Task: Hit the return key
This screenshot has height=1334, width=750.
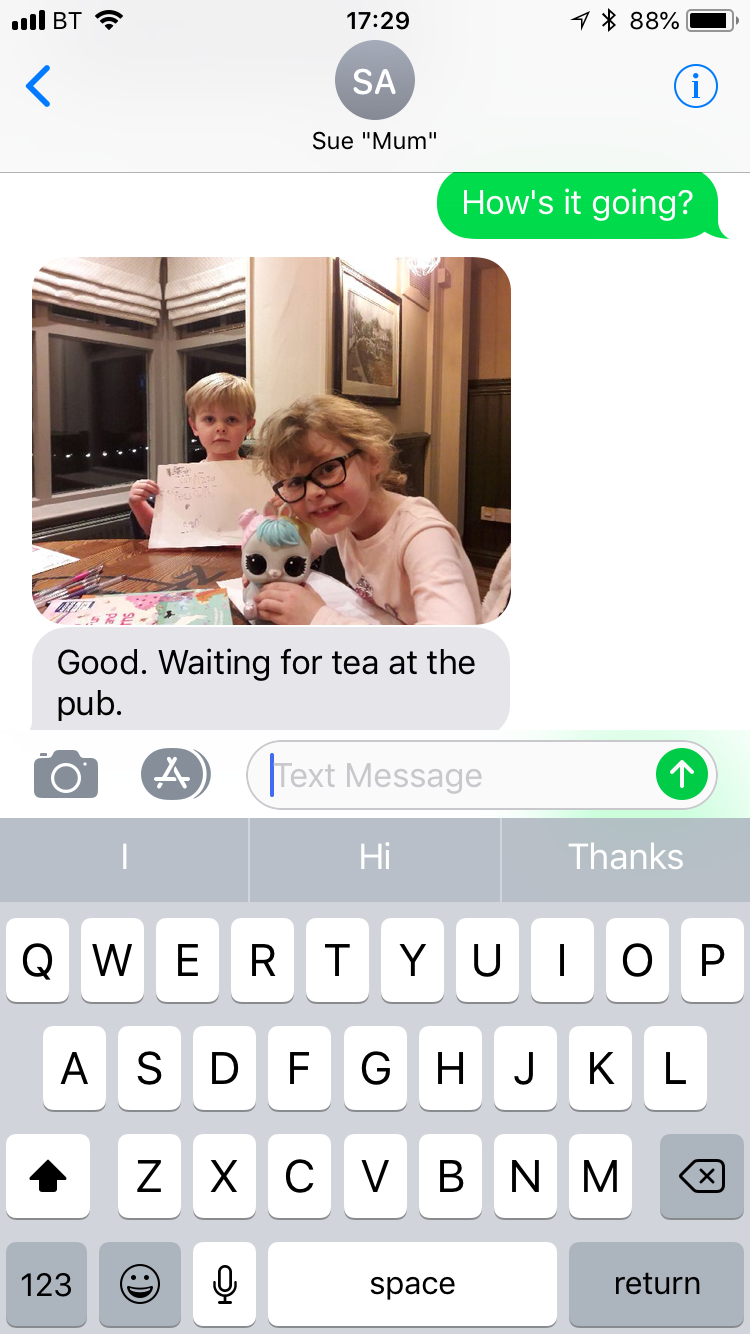Action: tap(656, 1284)
